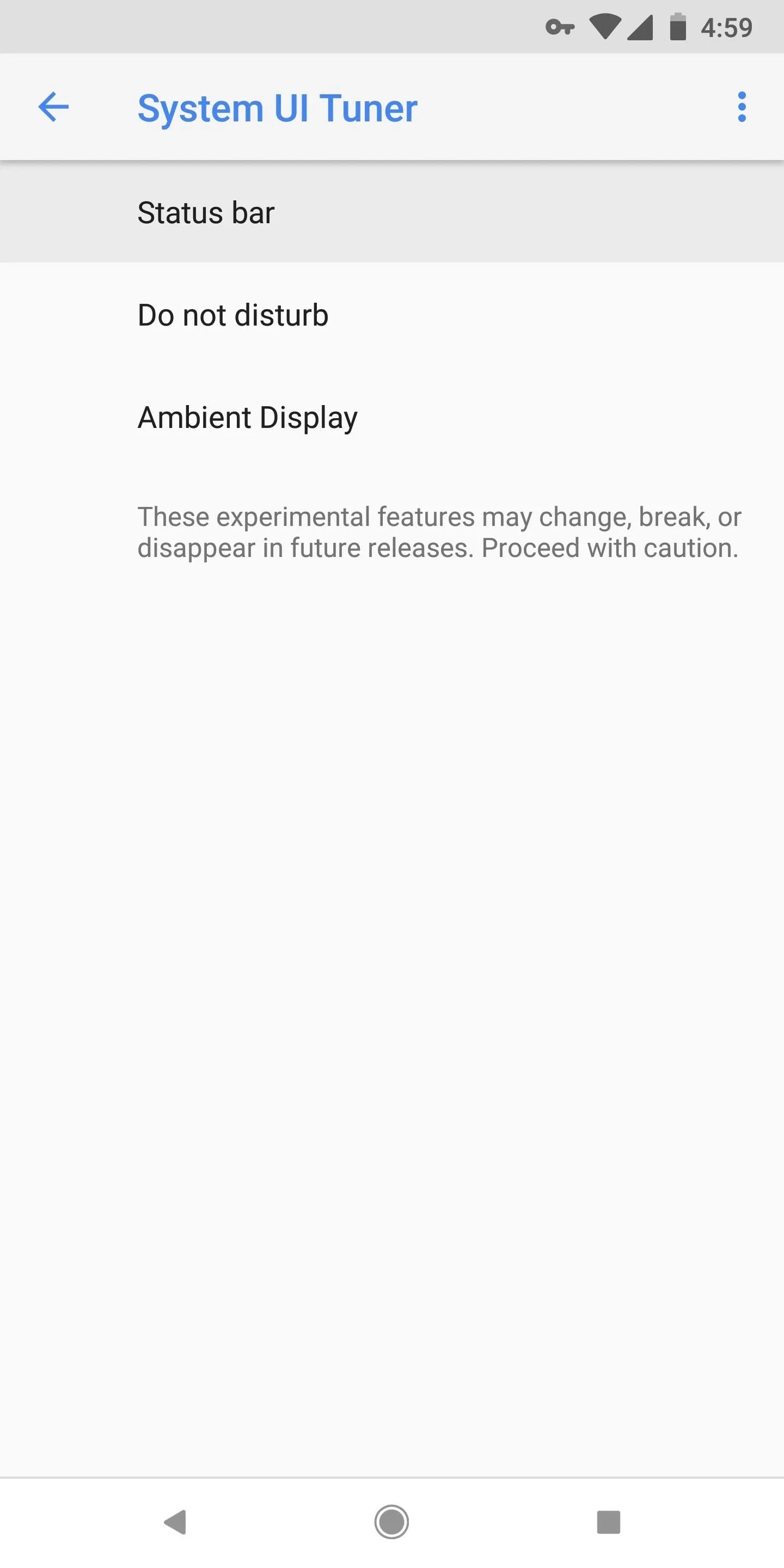Tap the system home button
This screenshot has height=1568, width=784.
tap(391, 1522)
